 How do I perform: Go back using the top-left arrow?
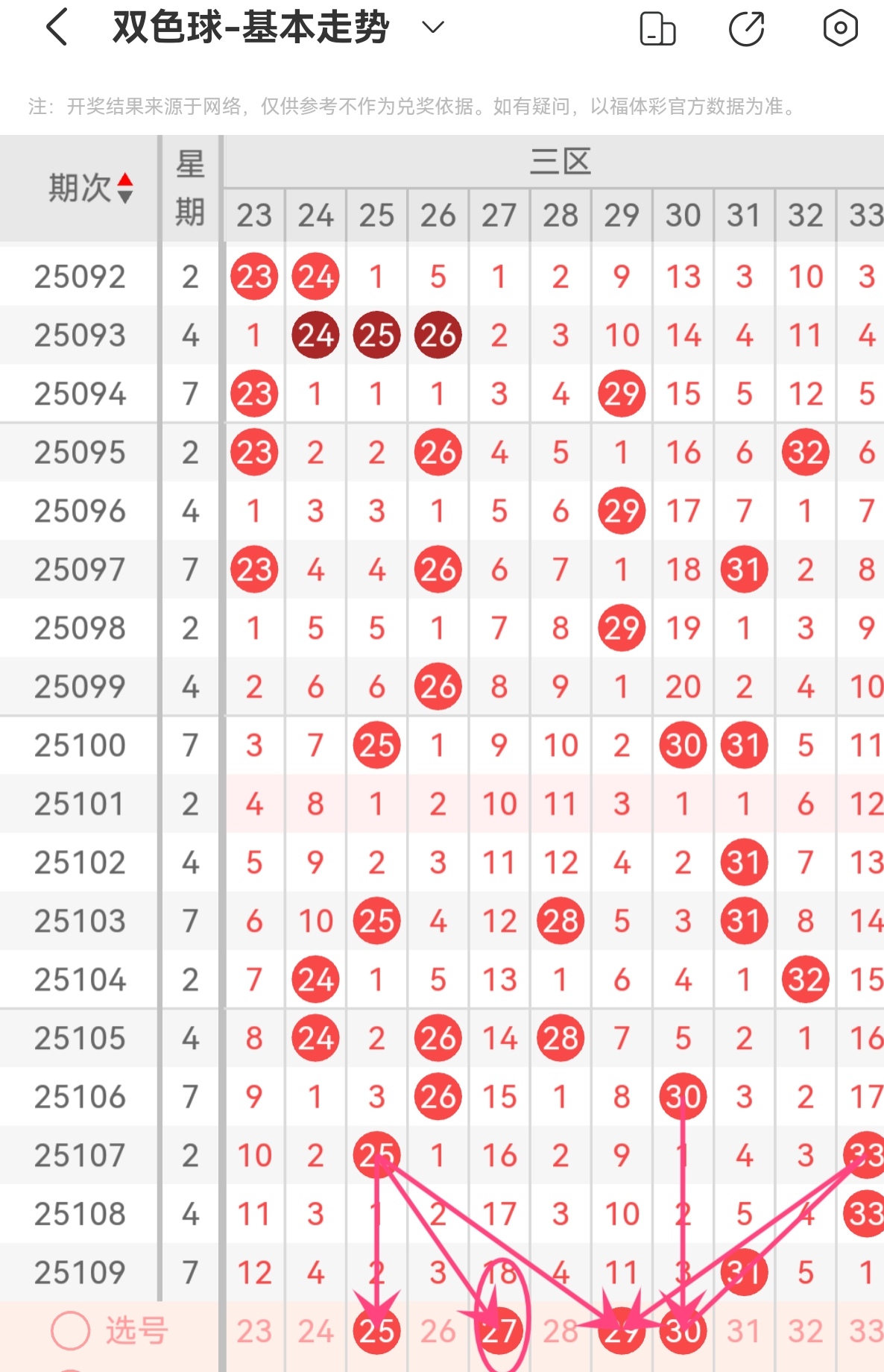(x=57, y=28)
